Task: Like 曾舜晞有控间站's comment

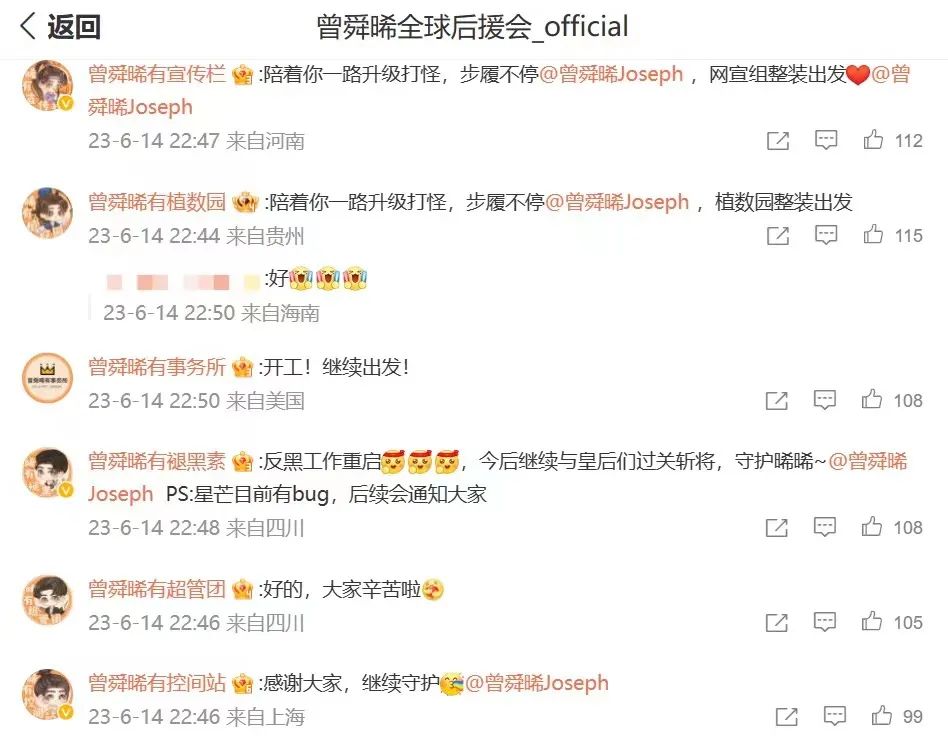Action: [882, 717]
